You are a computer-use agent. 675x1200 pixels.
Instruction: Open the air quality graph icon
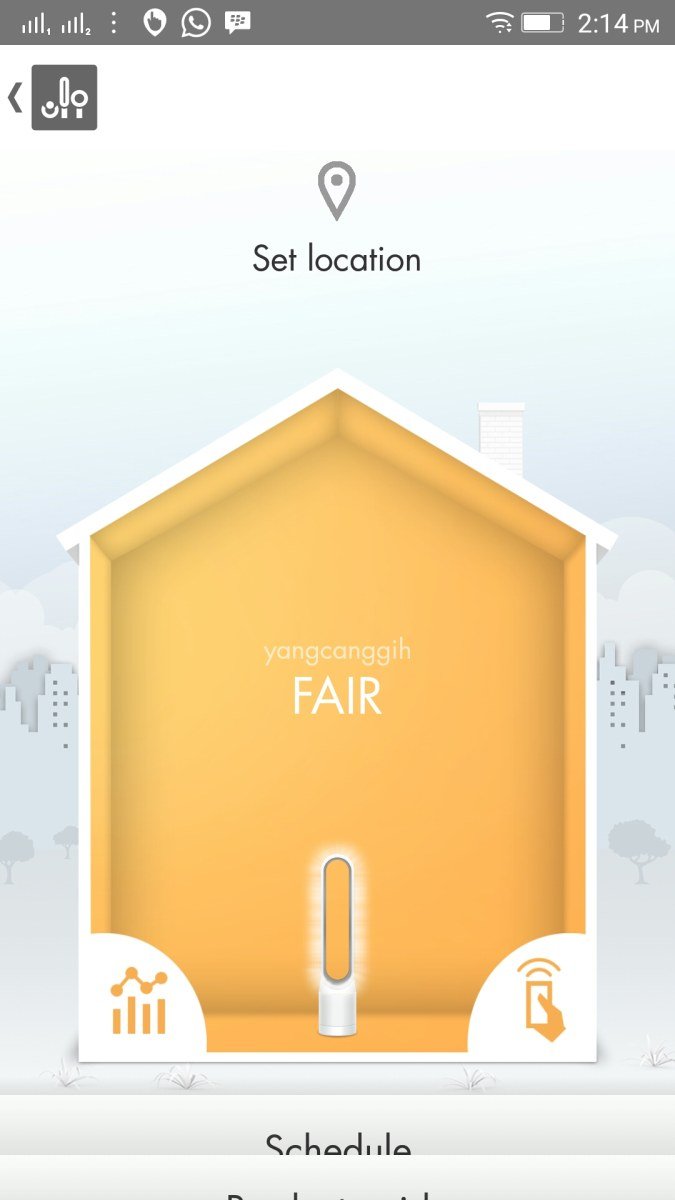pyautogui.click(x=140, y=1001)
